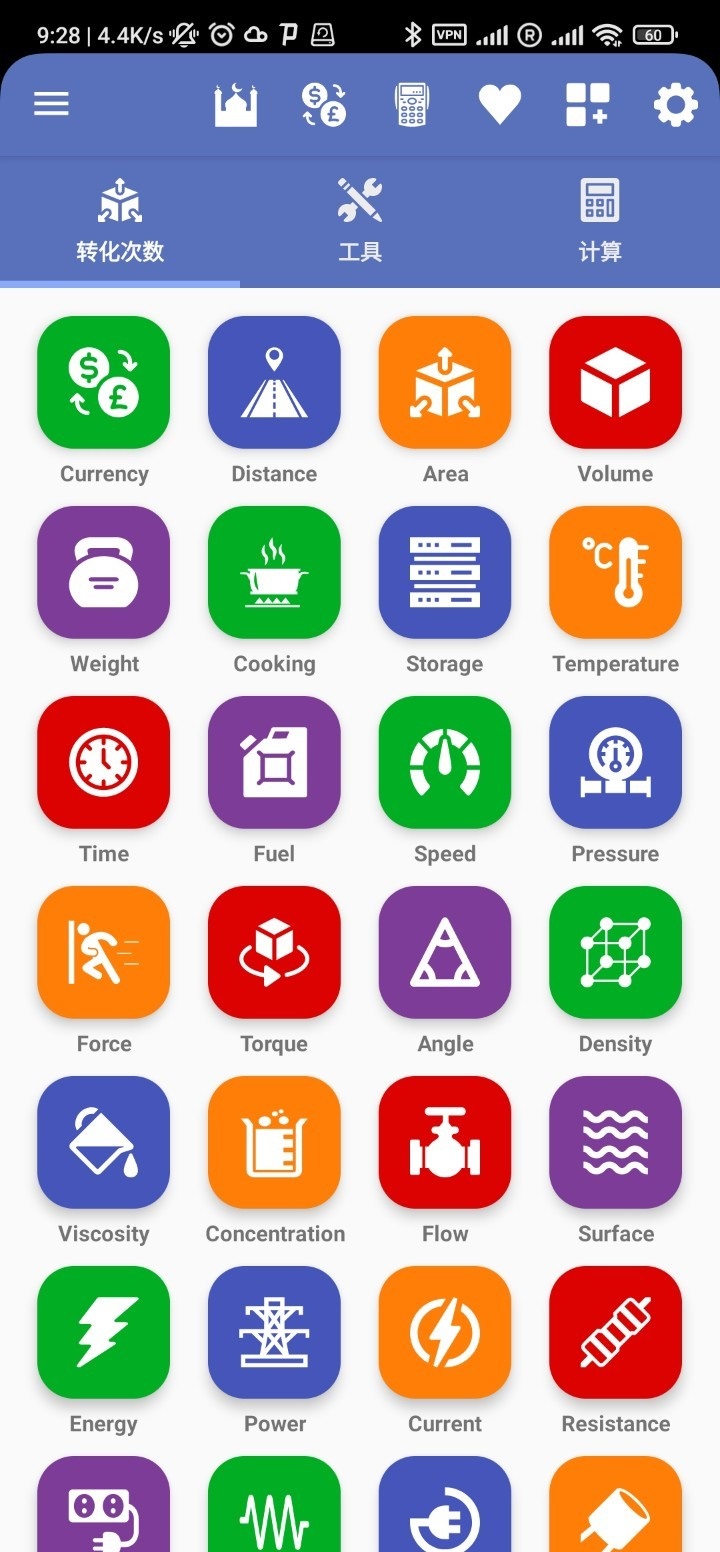Tap the add widget grid icon
Viewport: 720px width, 1552px height.
(587, 104)
